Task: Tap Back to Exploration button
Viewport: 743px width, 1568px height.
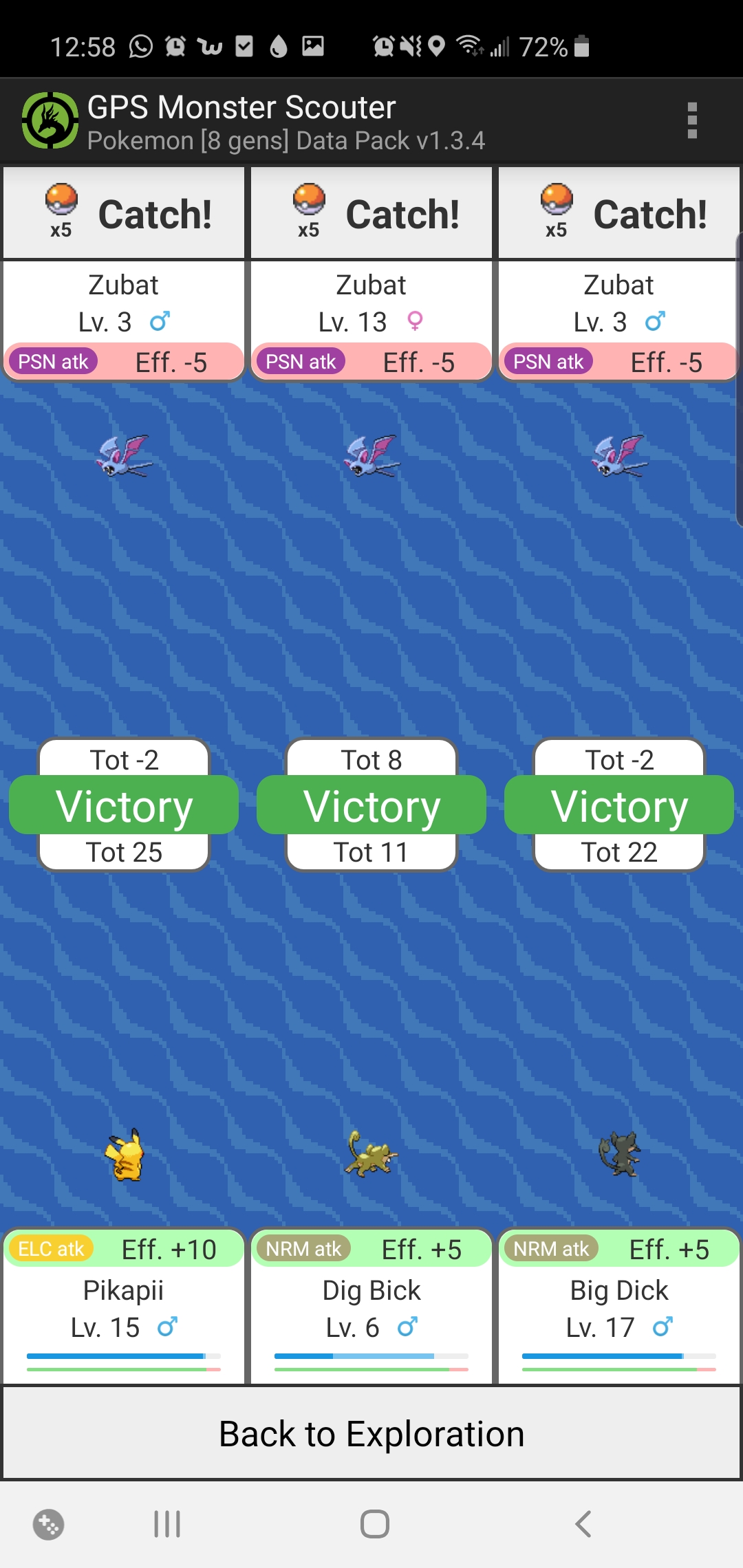Action: (x=371, y=1433)
